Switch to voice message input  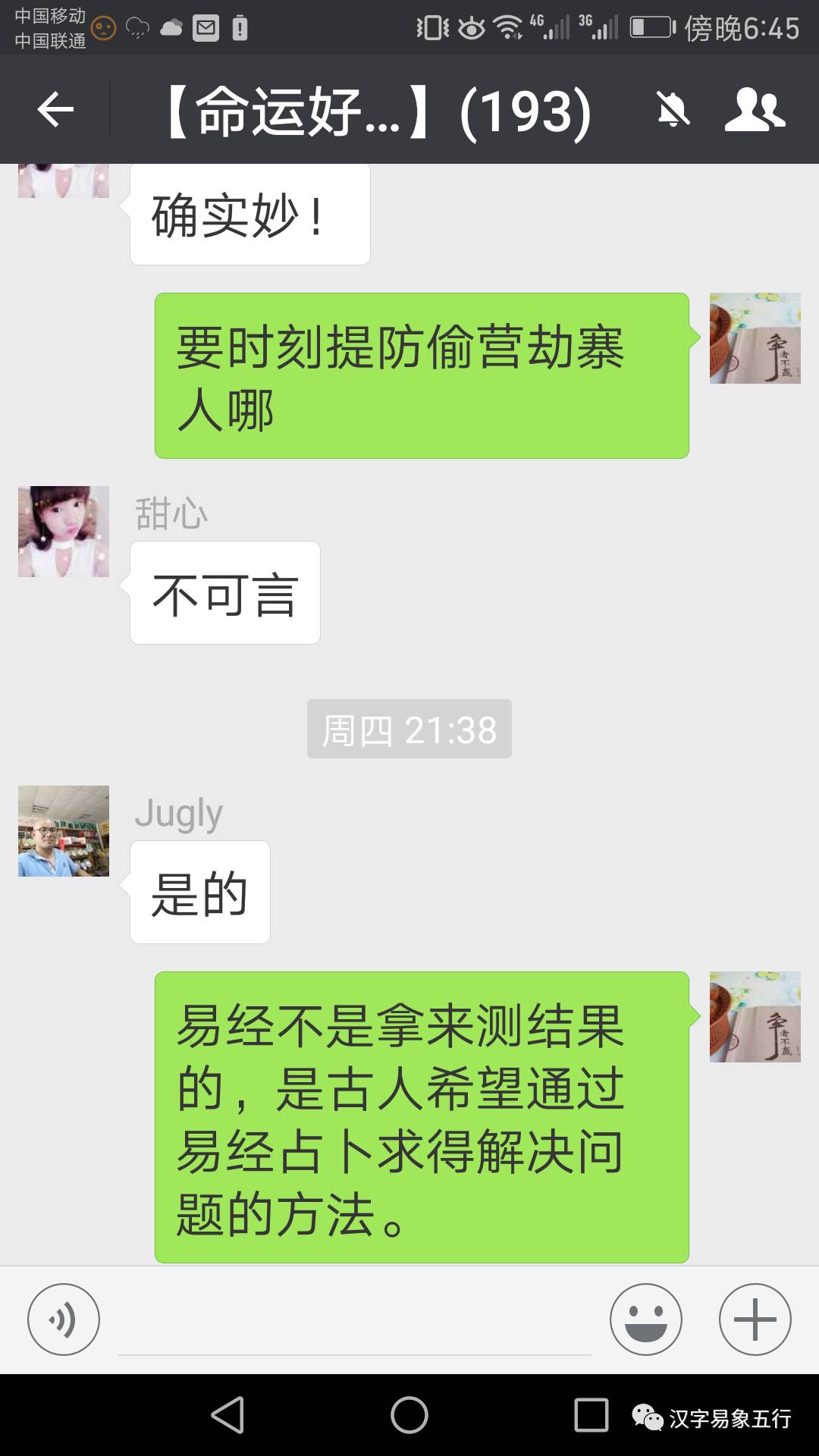coord(64,1319)
